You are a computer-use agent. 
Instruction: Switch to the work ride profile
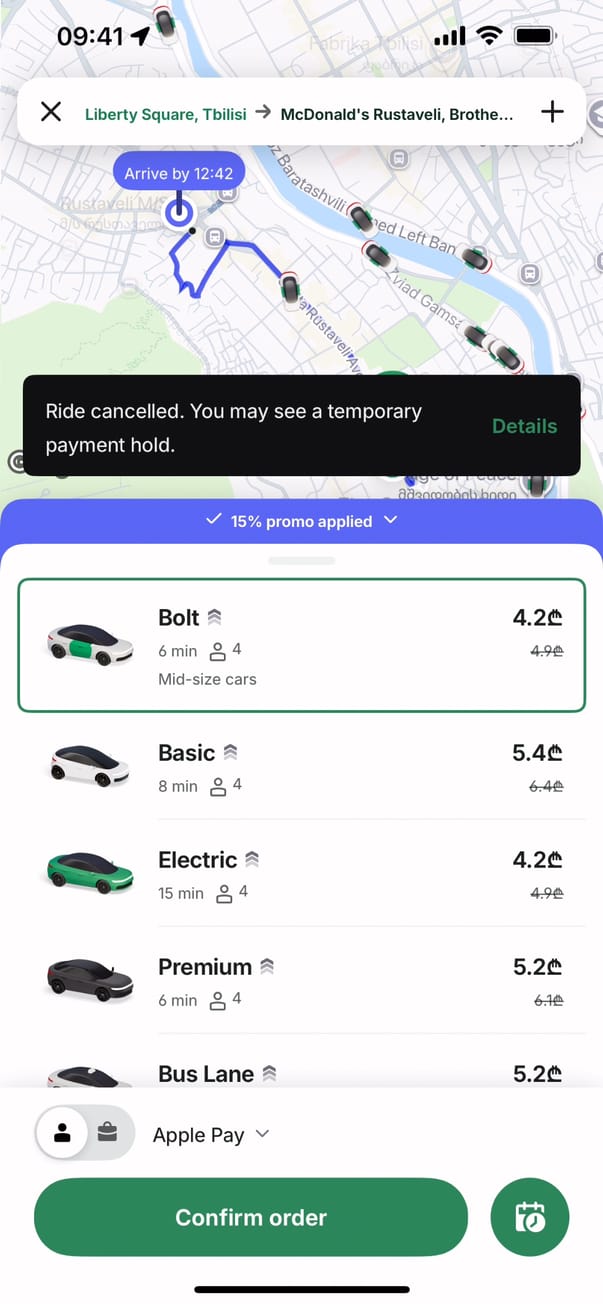pos(107,1134)
